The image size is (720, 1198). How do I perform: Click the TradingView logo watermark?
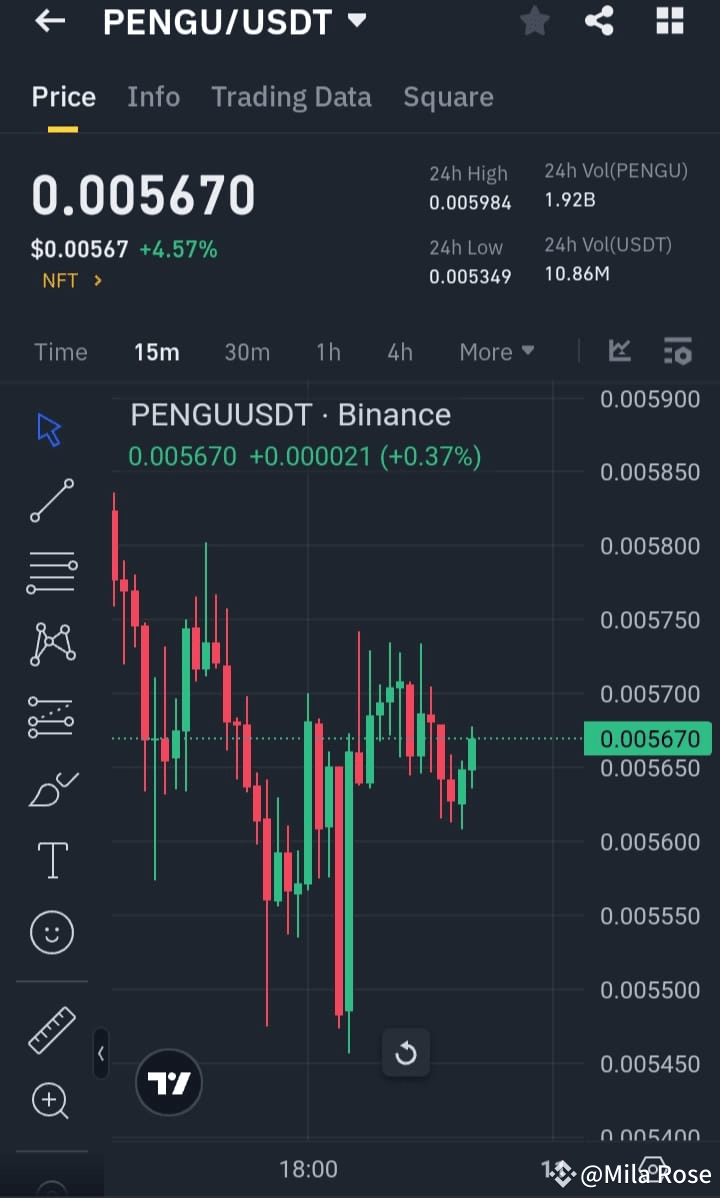point(168,1082)
